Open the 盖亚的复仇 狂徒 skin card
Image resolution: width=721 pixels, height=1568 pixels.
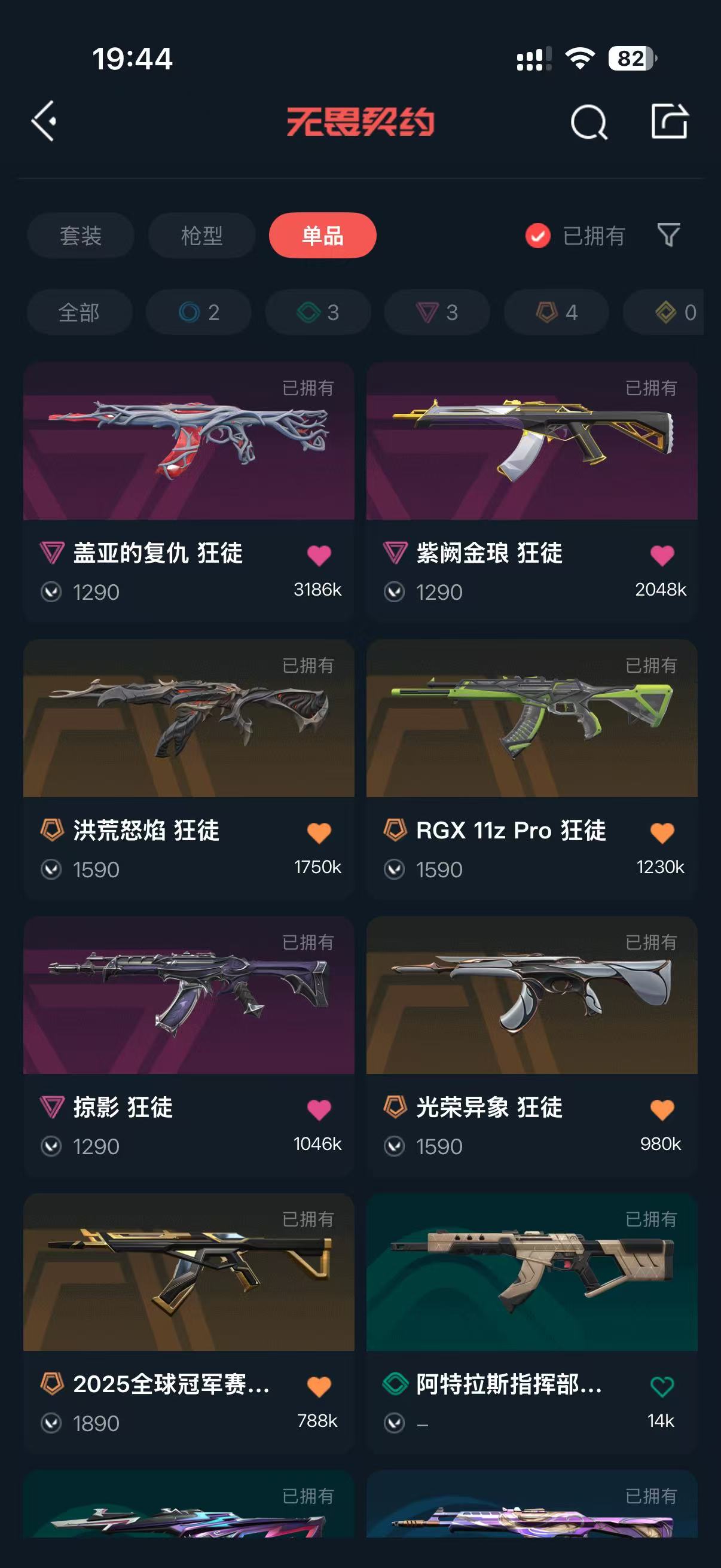[188, 492]
